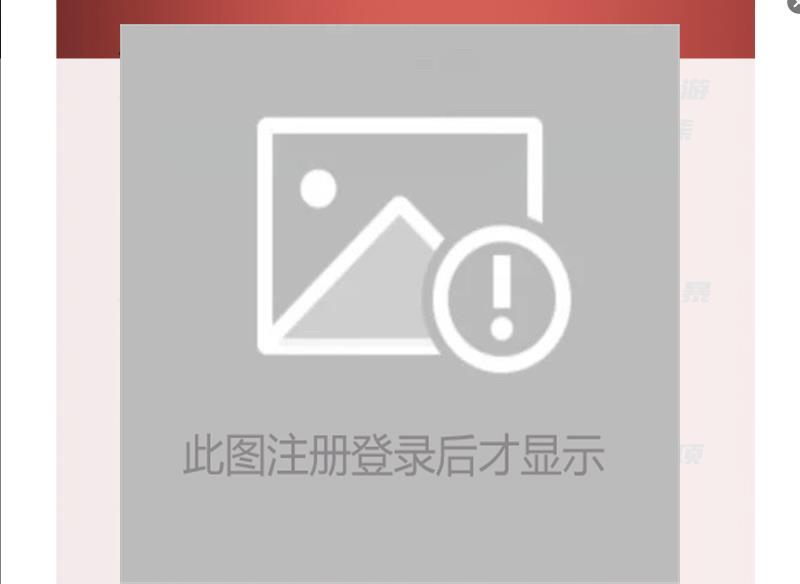This screenshot has width=800, height=584.
Task: Close the image popup
Action: tap(795, 5)
